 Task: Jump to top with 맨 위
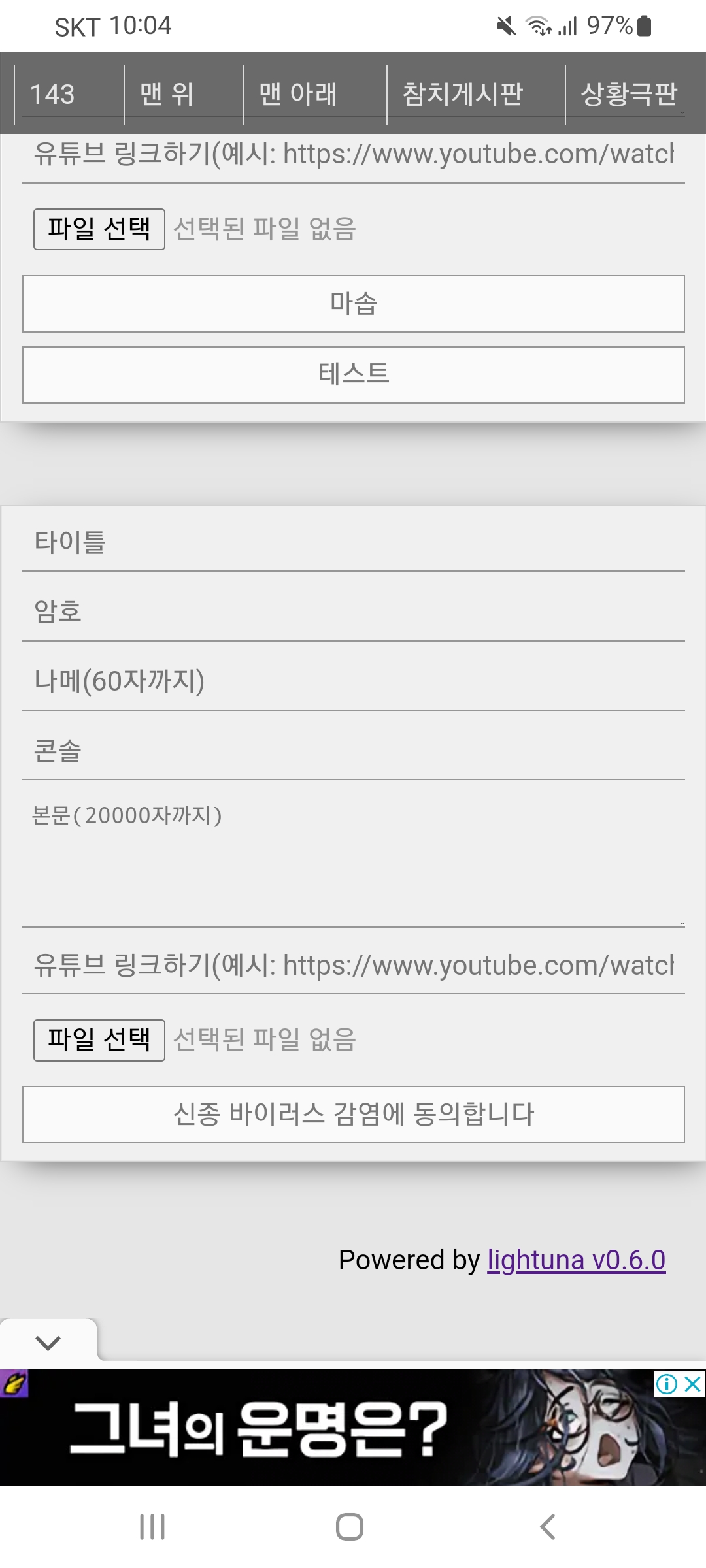pyautogui.click(x=167, y=94)
